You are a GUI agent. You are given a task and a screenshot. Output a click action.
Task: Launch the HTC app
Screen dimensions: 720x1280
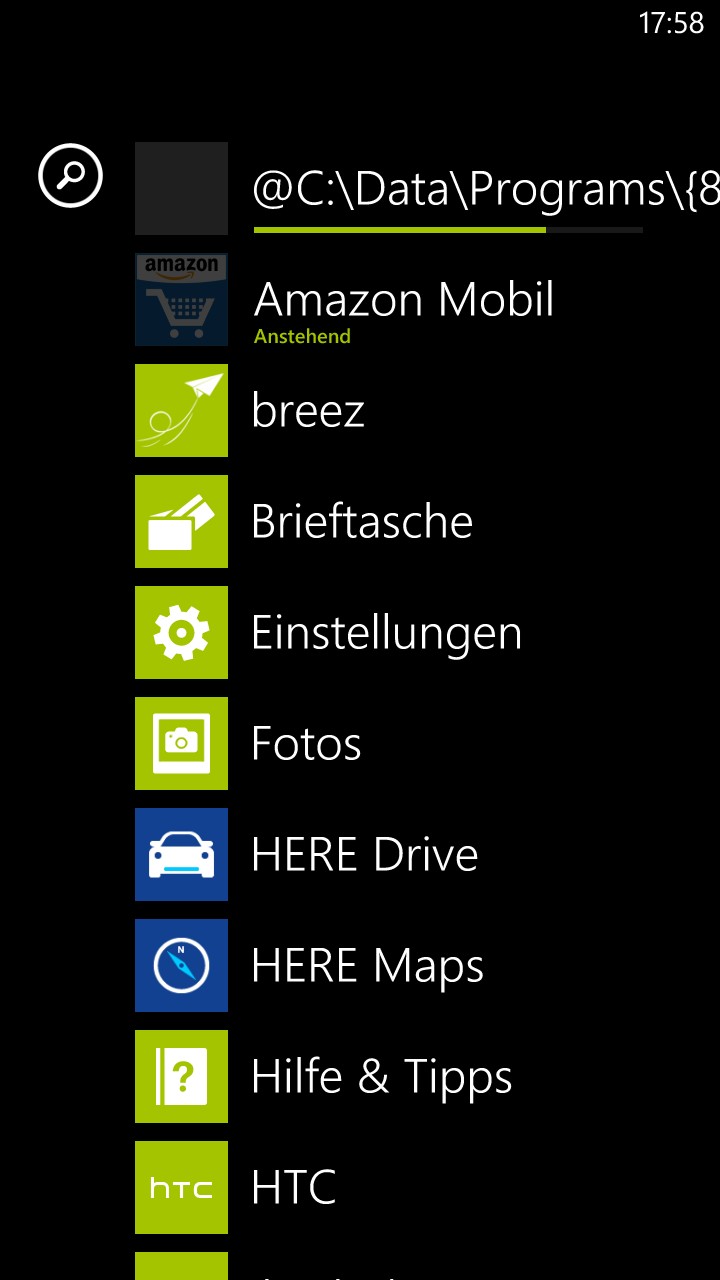pos(293,1188)
